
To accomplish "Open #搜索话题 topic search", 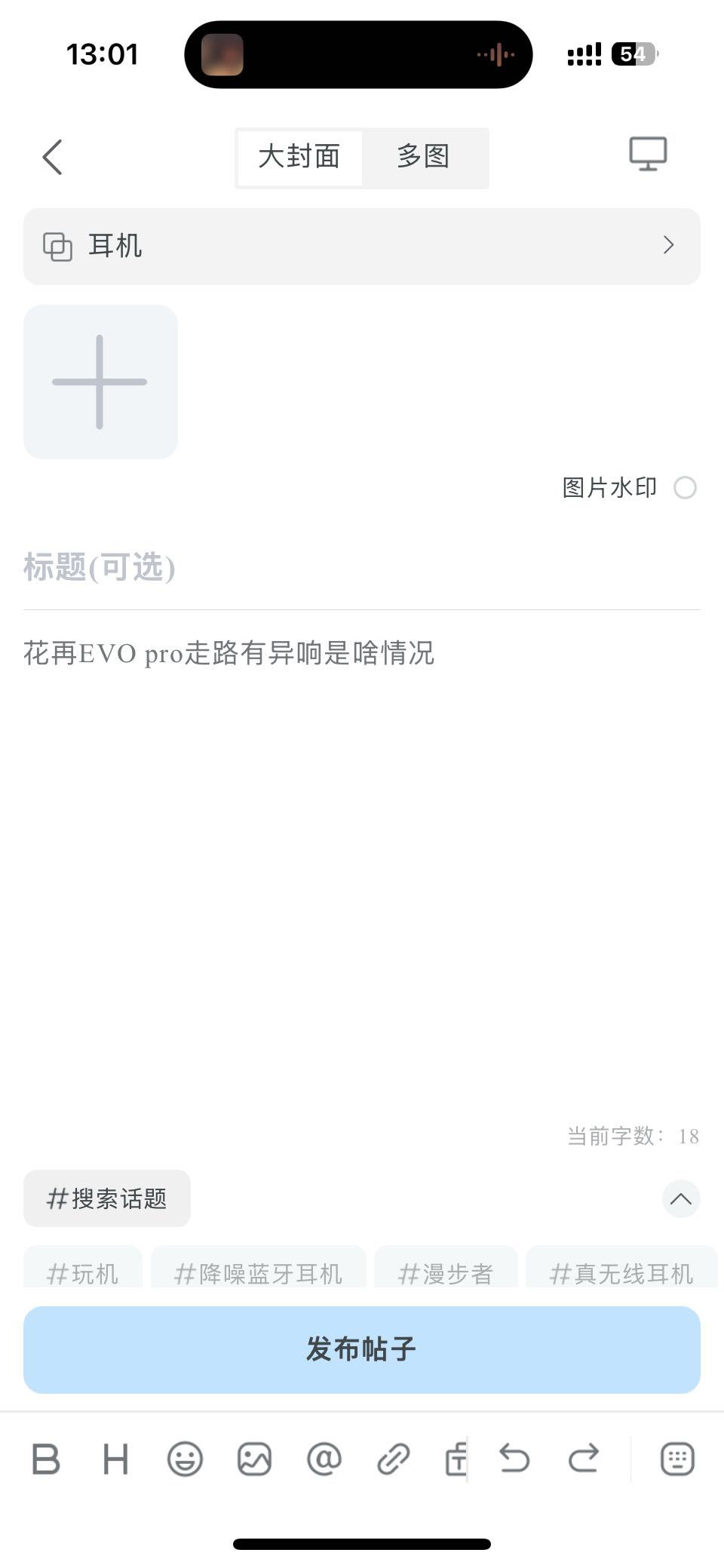I will [x=107, y=1198].
